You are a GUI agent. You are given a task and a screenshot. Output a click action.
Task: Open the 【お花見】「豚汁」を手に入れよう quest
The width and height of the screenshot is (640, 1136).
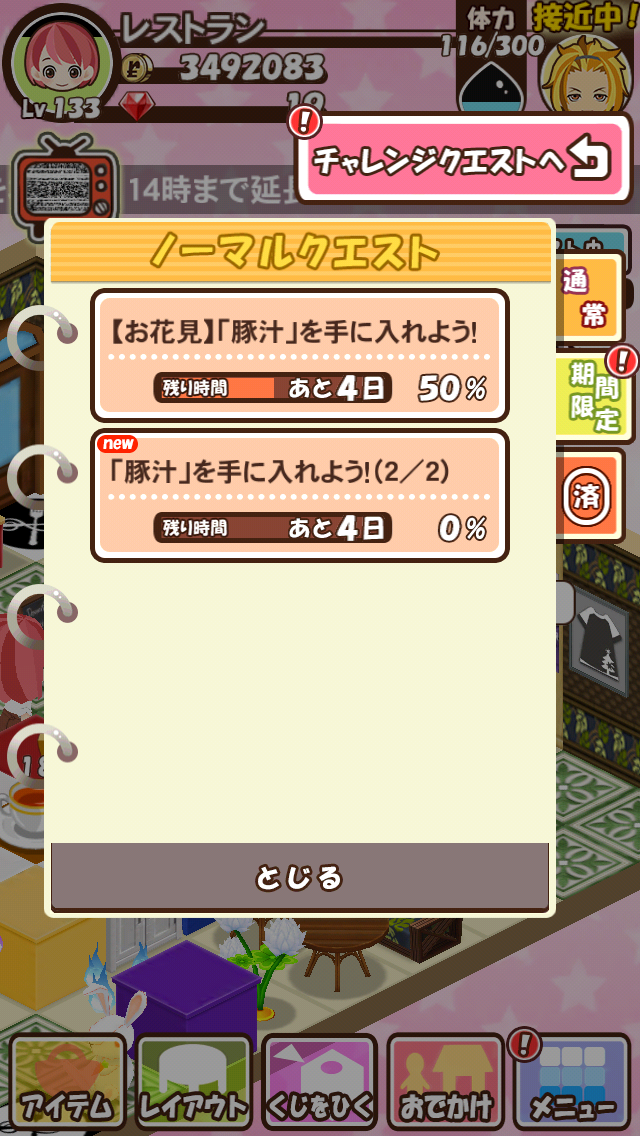click(299, 354)
